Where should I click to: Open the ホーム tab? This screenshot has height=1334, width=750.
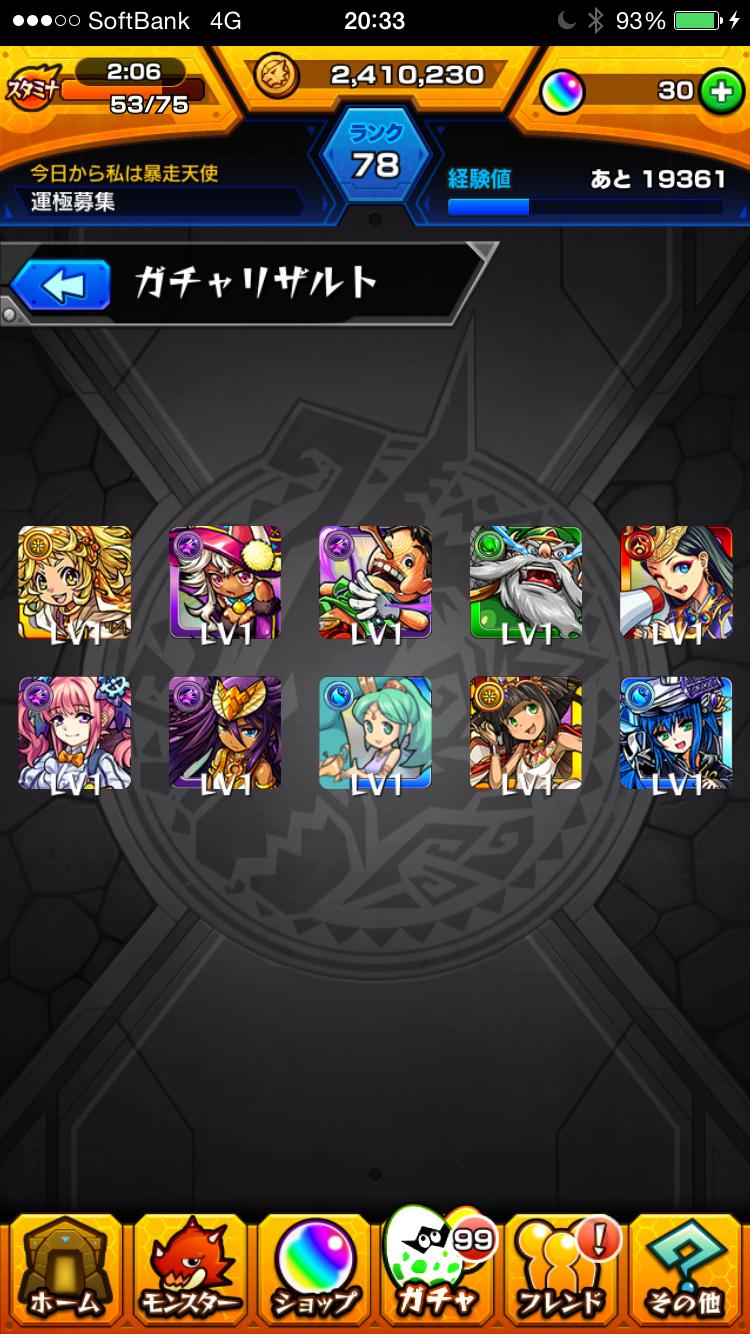pyautogui.click(x=65, y=1270)
